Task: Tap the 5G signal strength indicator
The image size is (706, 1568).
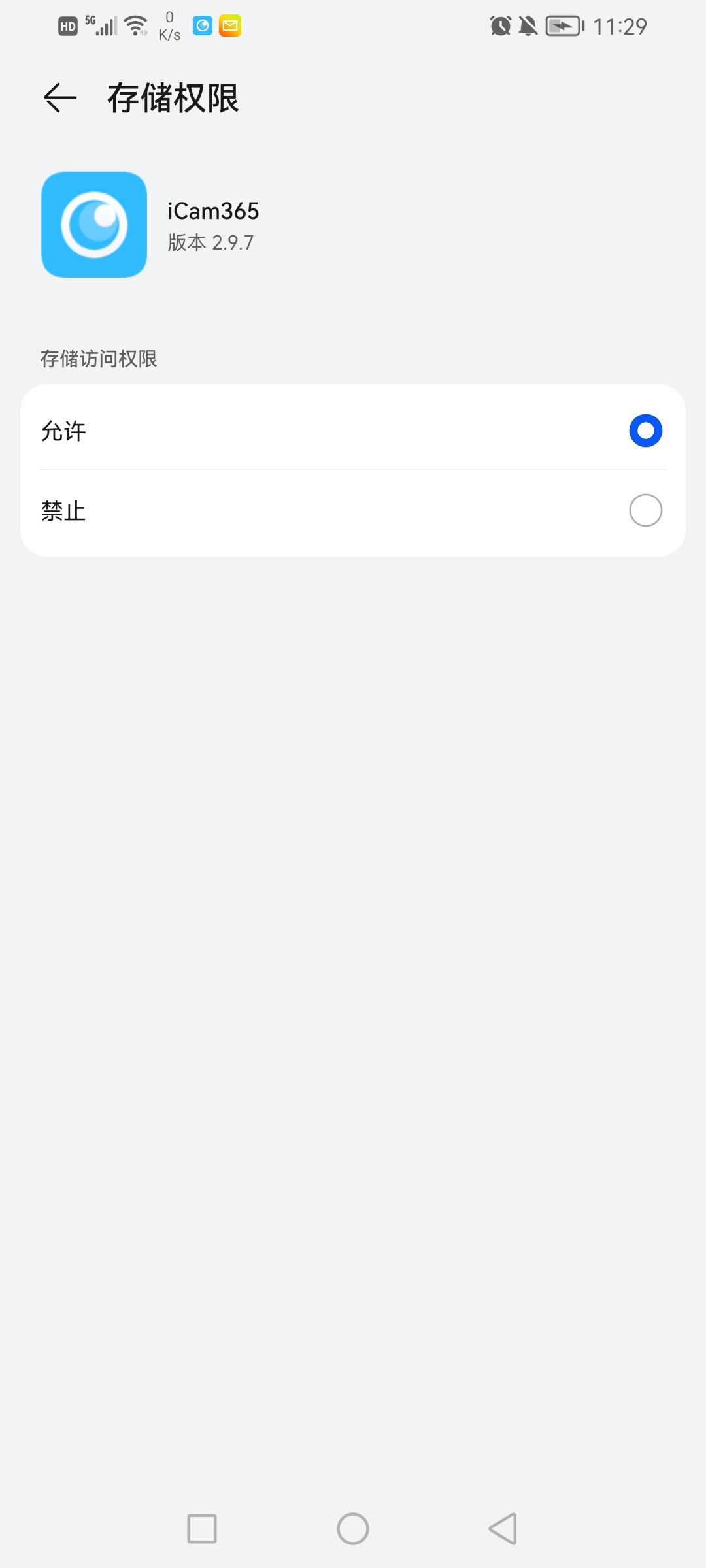Action: pyautogui.click(x=99, y=25)
